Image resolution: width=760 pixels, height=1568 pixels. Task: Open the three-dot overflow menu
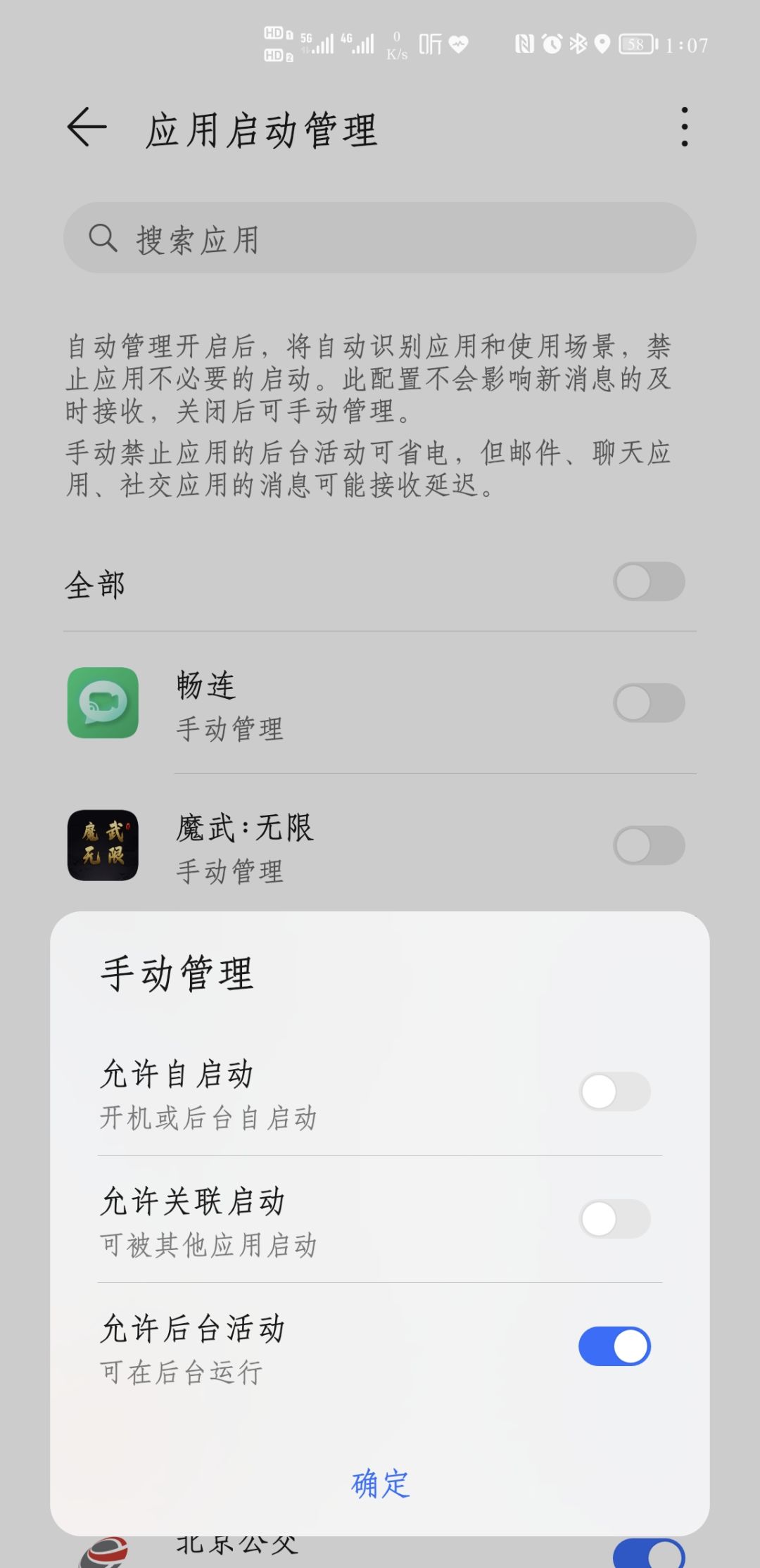pos(683,128)
